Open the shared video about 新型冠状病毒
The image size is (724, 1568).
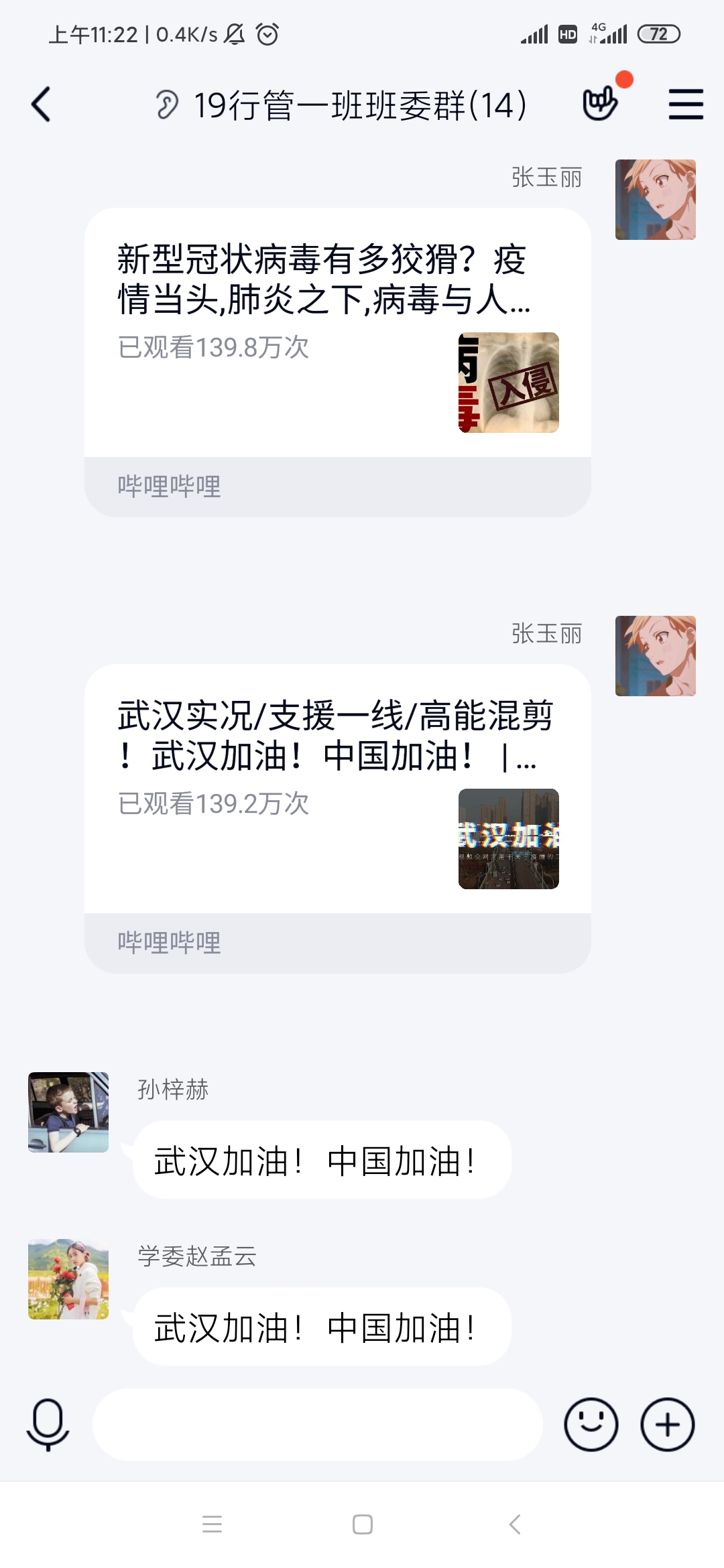tap(337, 333)
